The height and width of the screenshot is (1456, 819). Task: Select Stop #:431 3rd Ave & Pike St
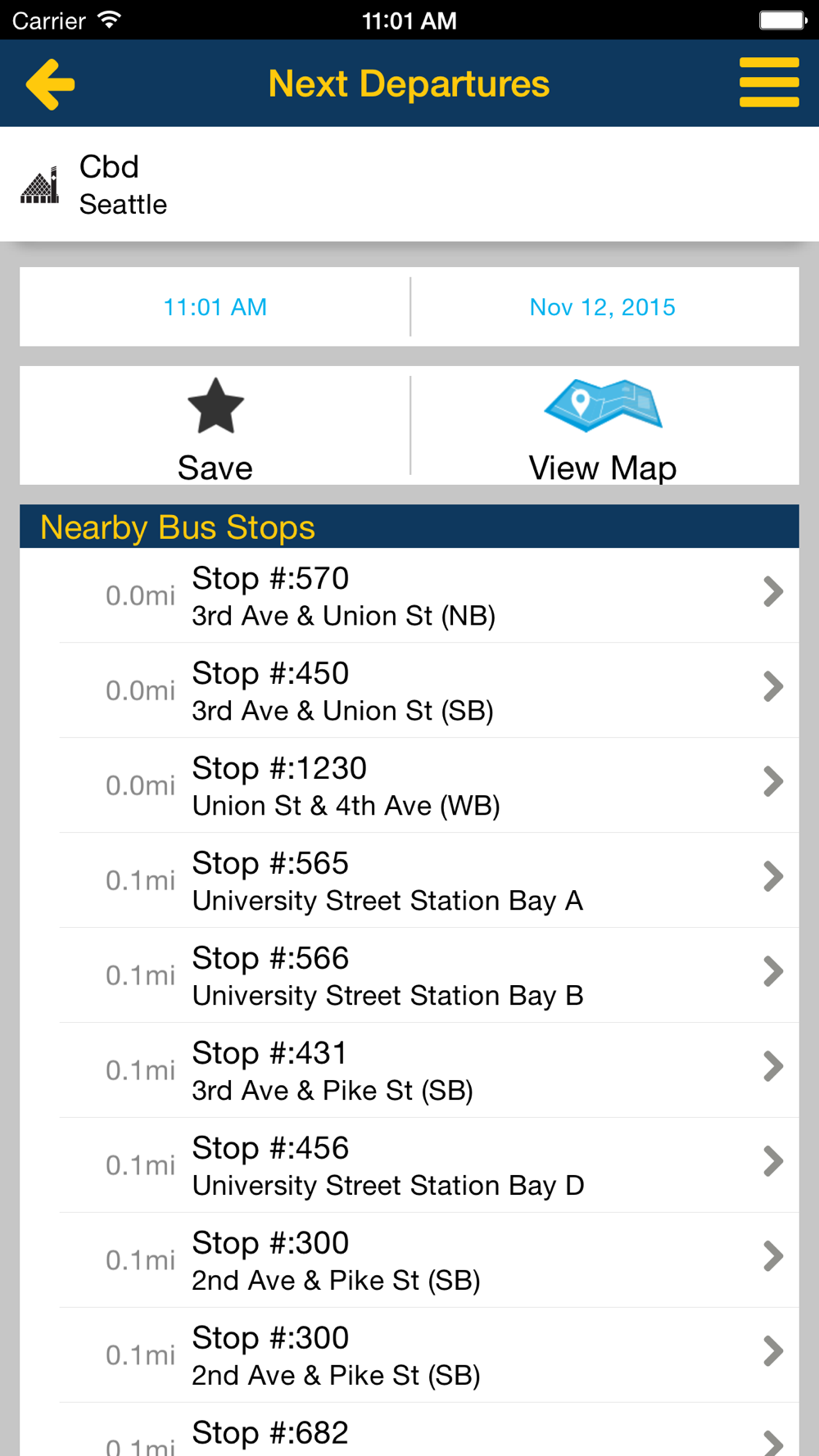click(x=409, y=1070)
